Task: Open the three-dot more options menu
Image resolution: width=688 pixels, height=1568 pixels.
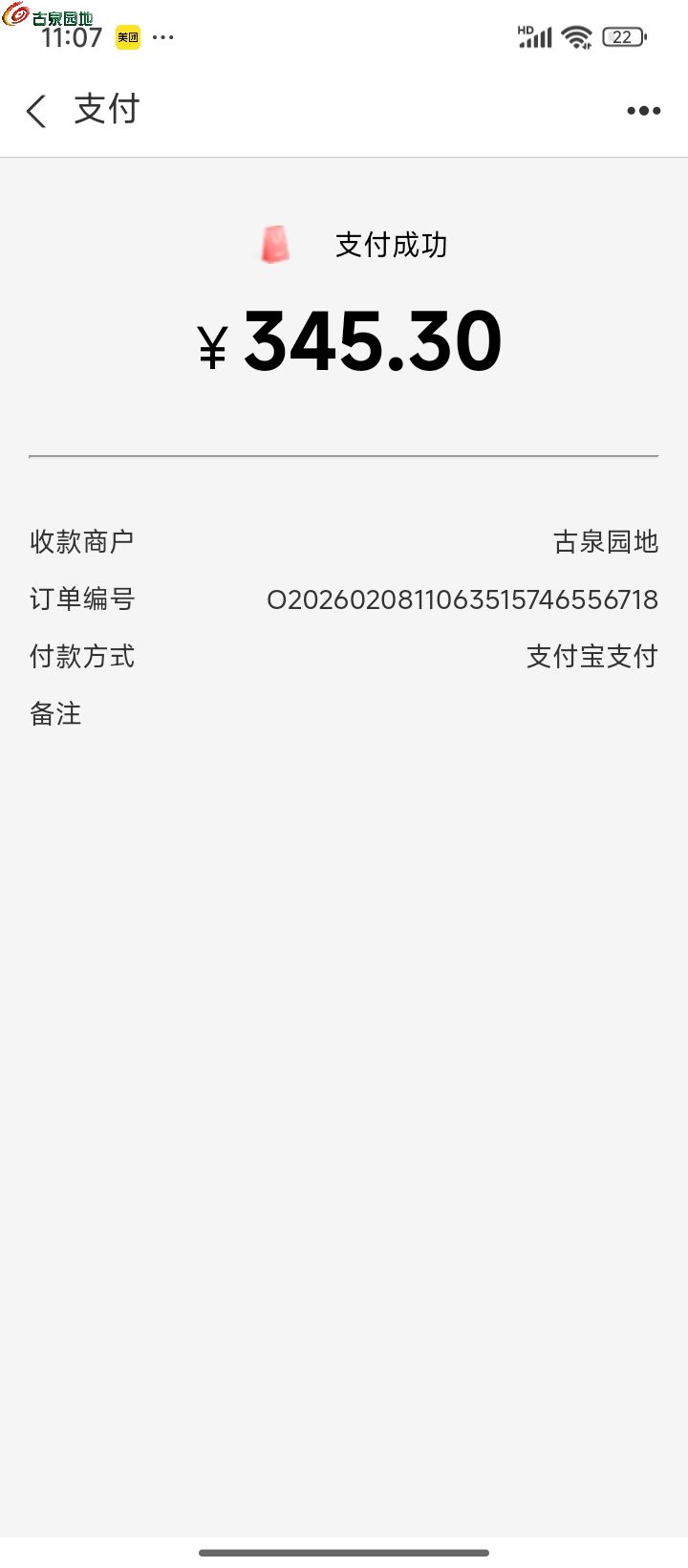Action: (x=642, y=110)
